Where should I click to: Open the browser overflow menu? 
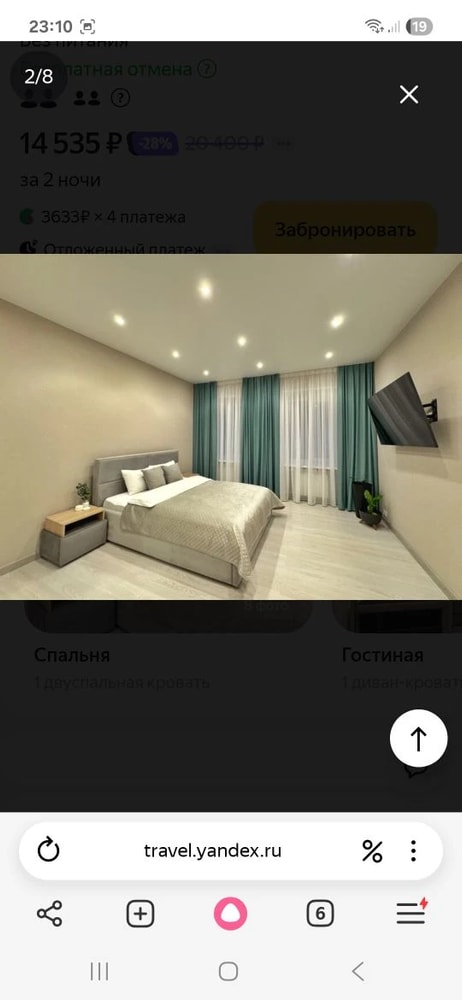[414, 851]
